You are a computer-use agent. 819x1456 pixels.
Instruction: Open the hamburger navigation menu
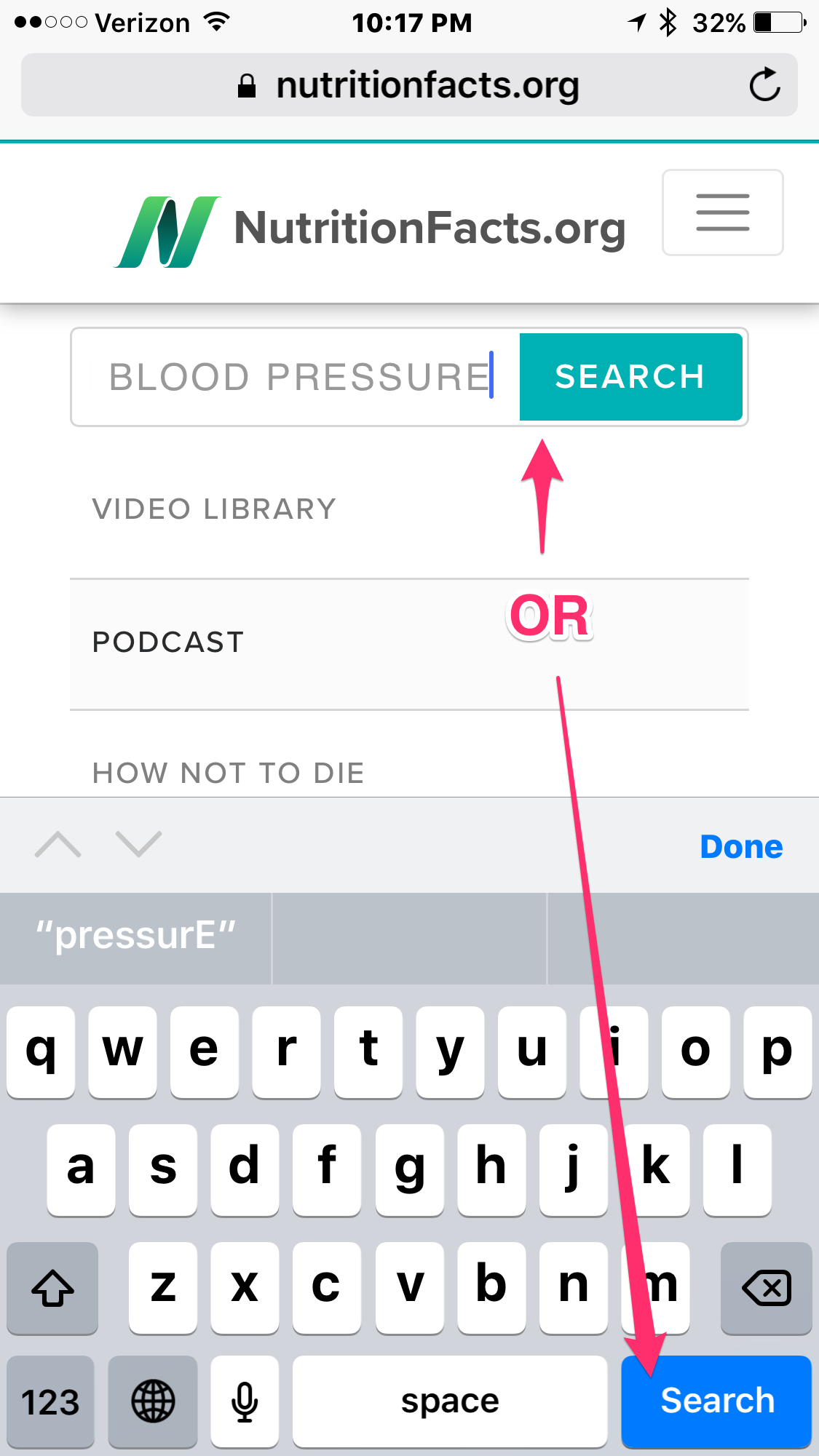pos(722,212)
